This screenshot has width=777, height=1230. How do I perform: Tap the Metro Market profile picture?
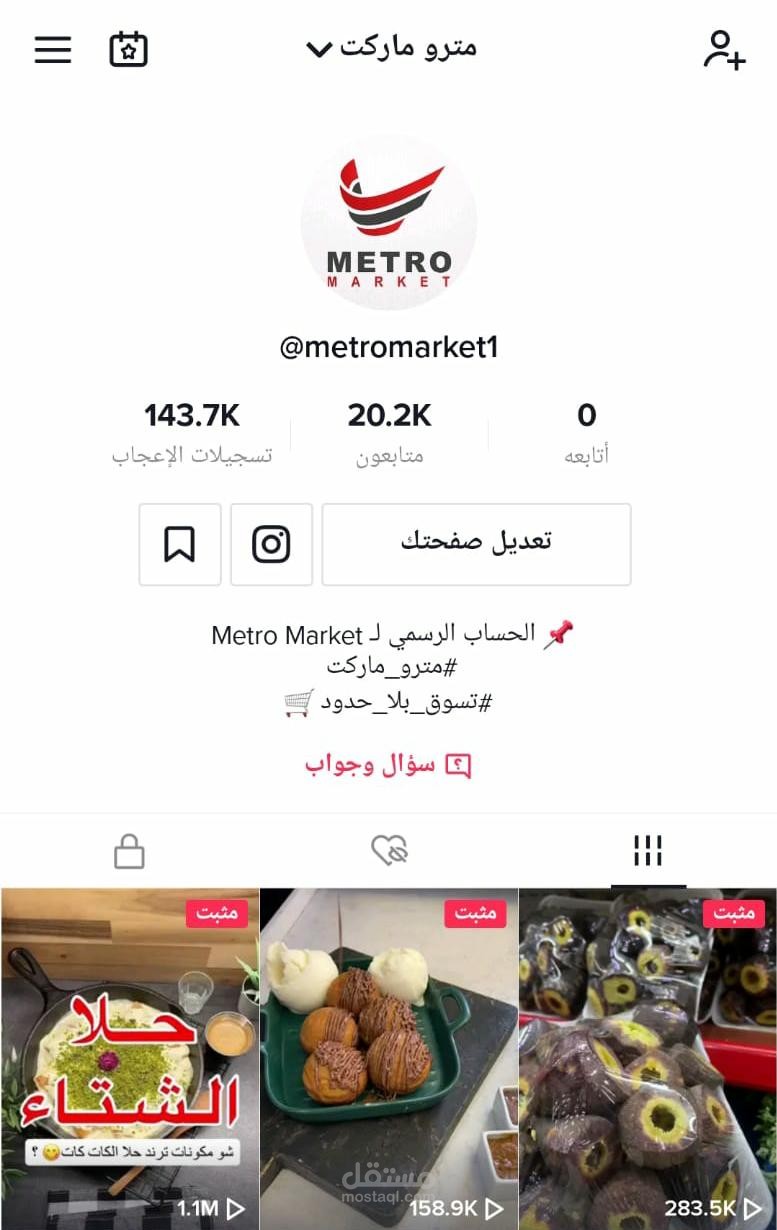(x=388, y=224)
